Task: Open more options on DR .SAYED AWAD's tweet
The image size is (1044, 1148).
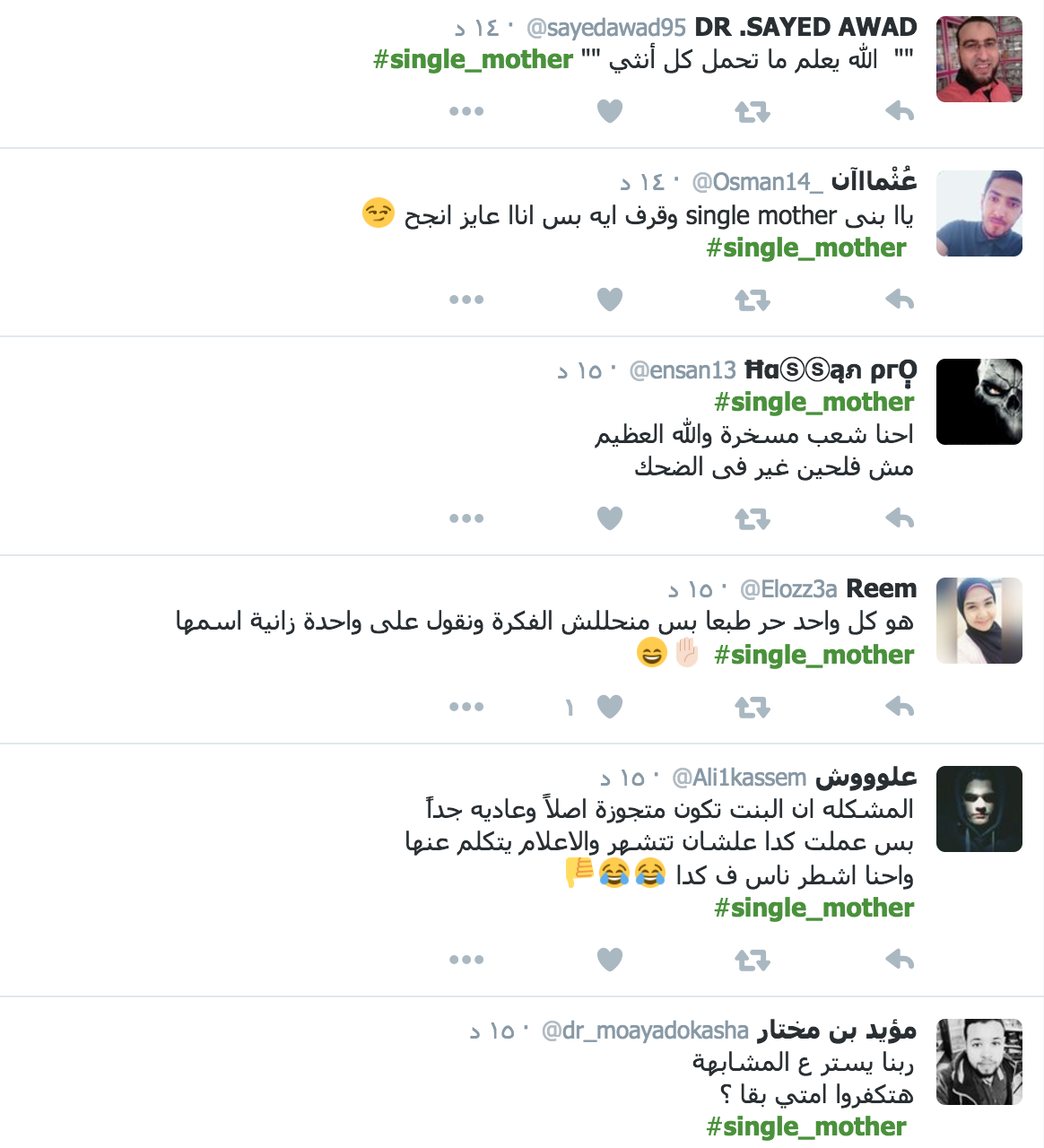Action: pos(466,111)
